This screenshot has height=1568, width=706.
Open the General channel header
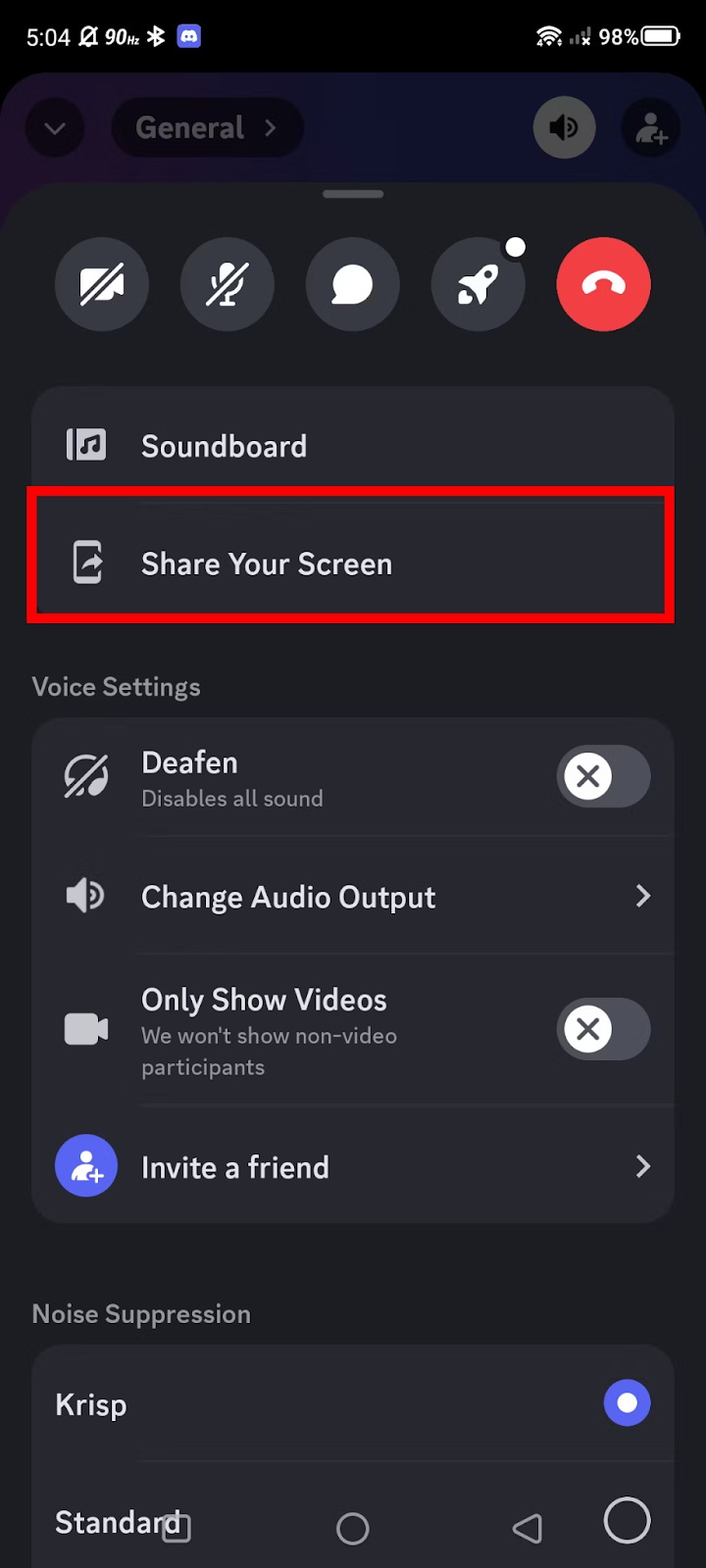click(207, 127)
